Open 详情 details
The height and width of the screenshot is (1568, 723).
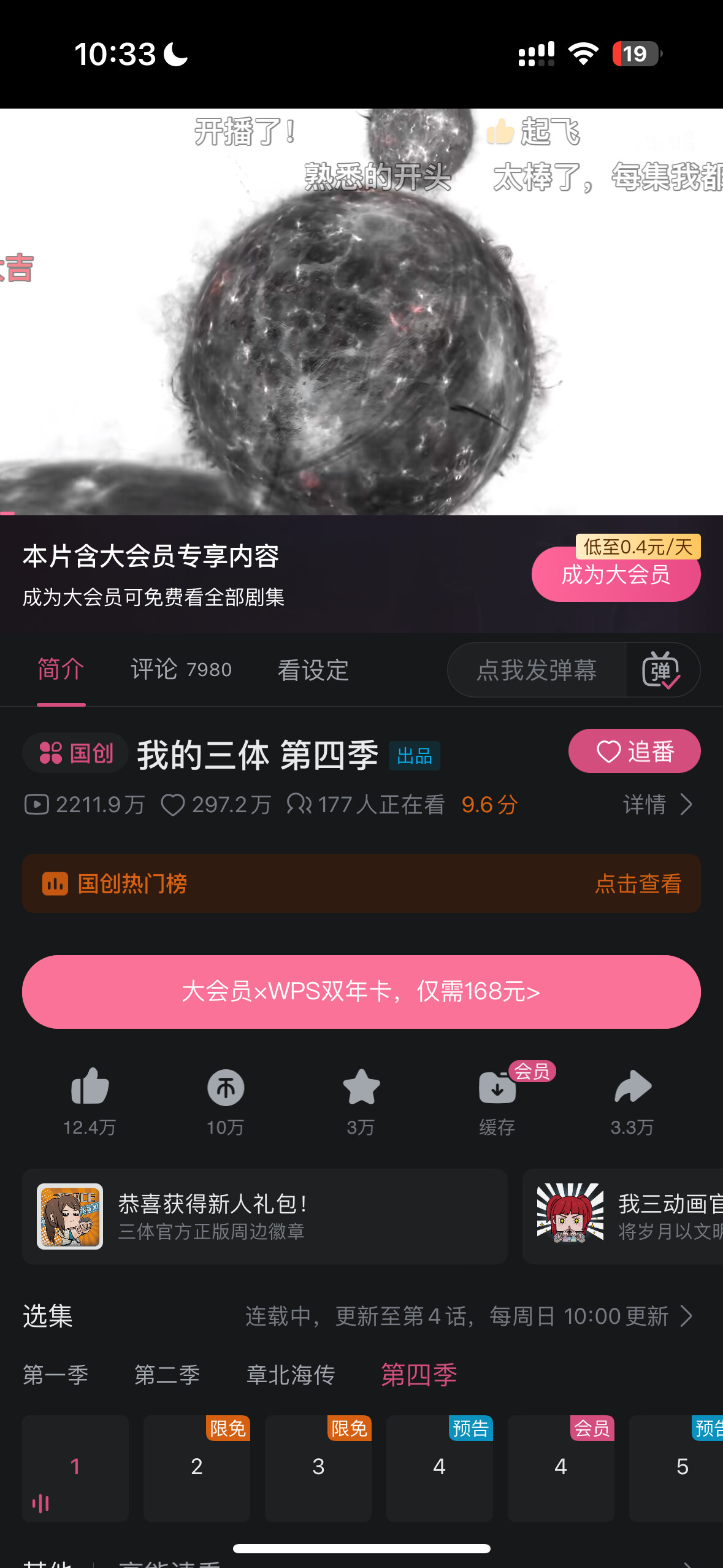pos(657,804)
